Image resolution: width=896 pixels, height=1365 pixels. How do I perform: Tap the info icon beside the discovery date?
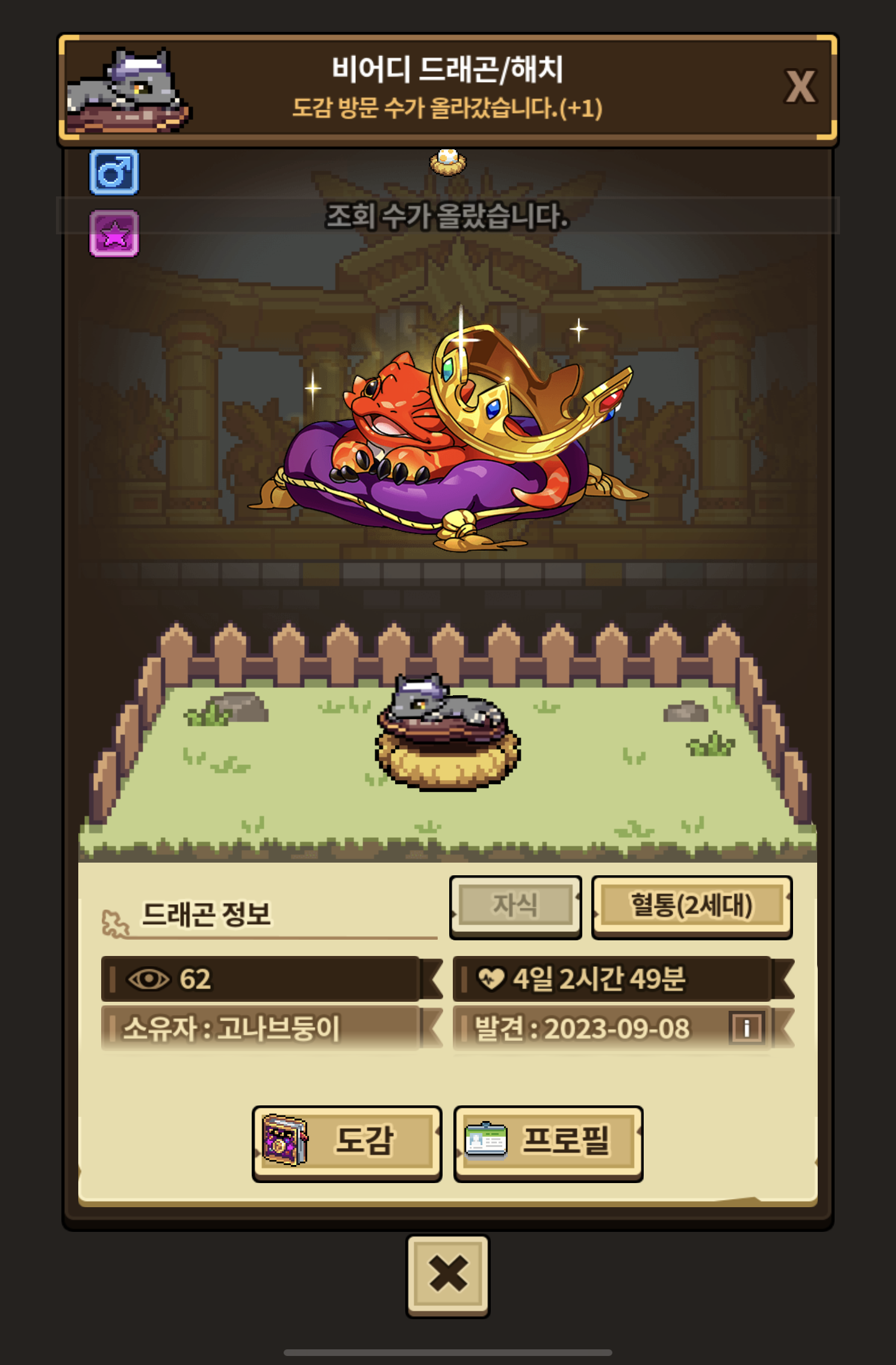747,1028
